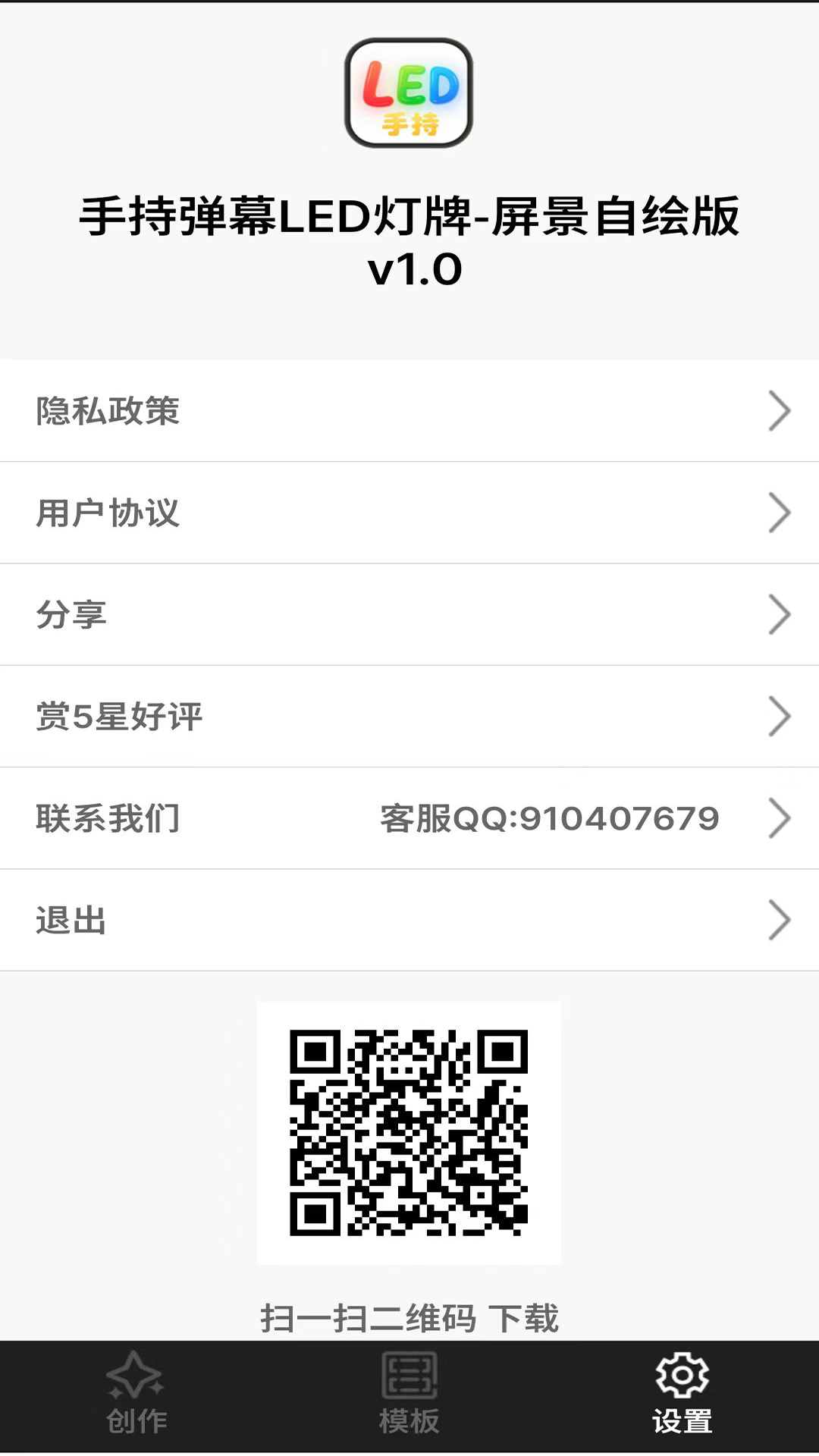Tap the 扫一扫二维码 下载 text
The image size is (819, 1456).
(x=409, y=1318)
